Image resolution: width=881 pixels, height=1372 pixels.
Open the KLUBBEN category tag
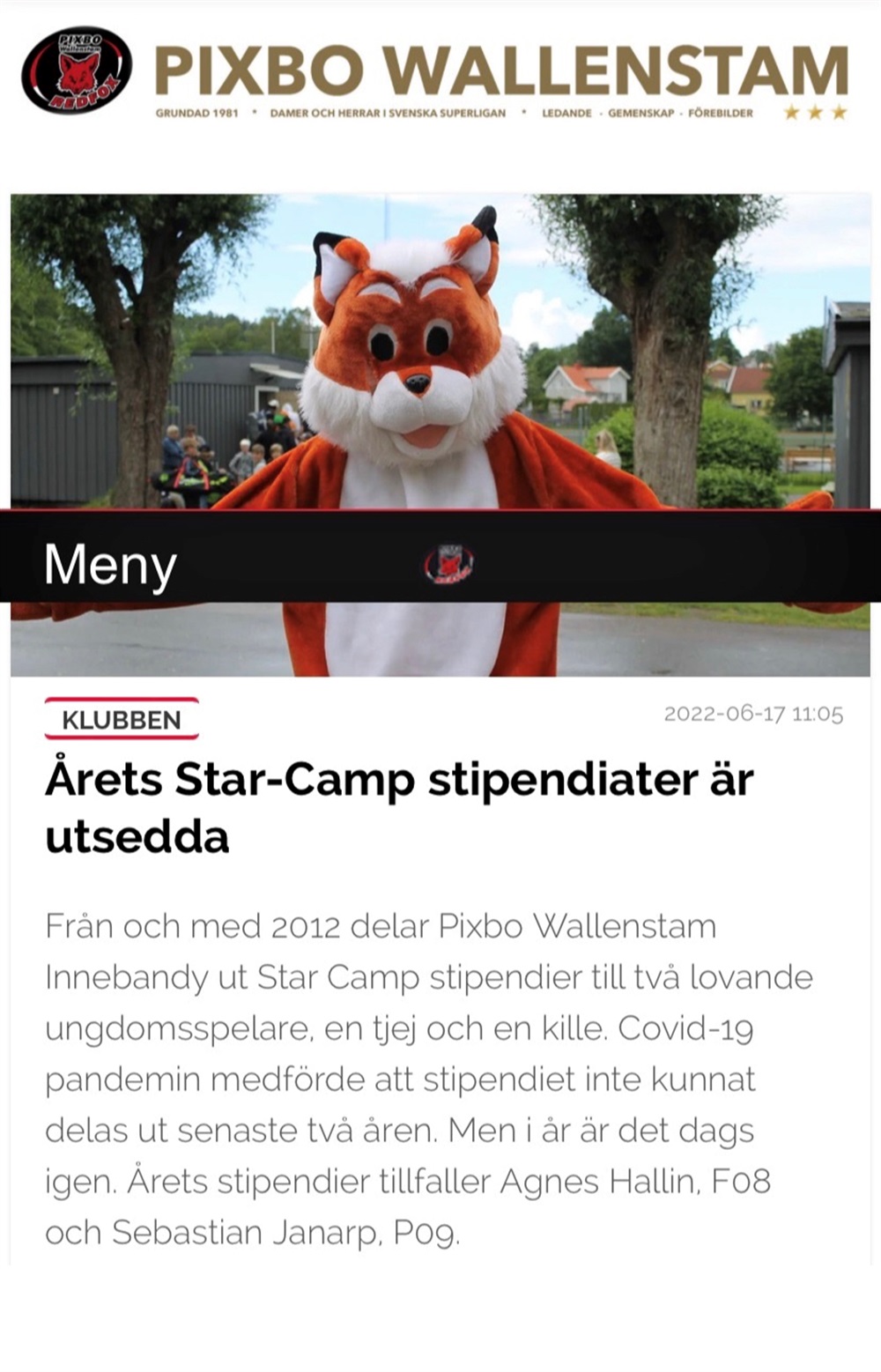(x=122, y=719)
